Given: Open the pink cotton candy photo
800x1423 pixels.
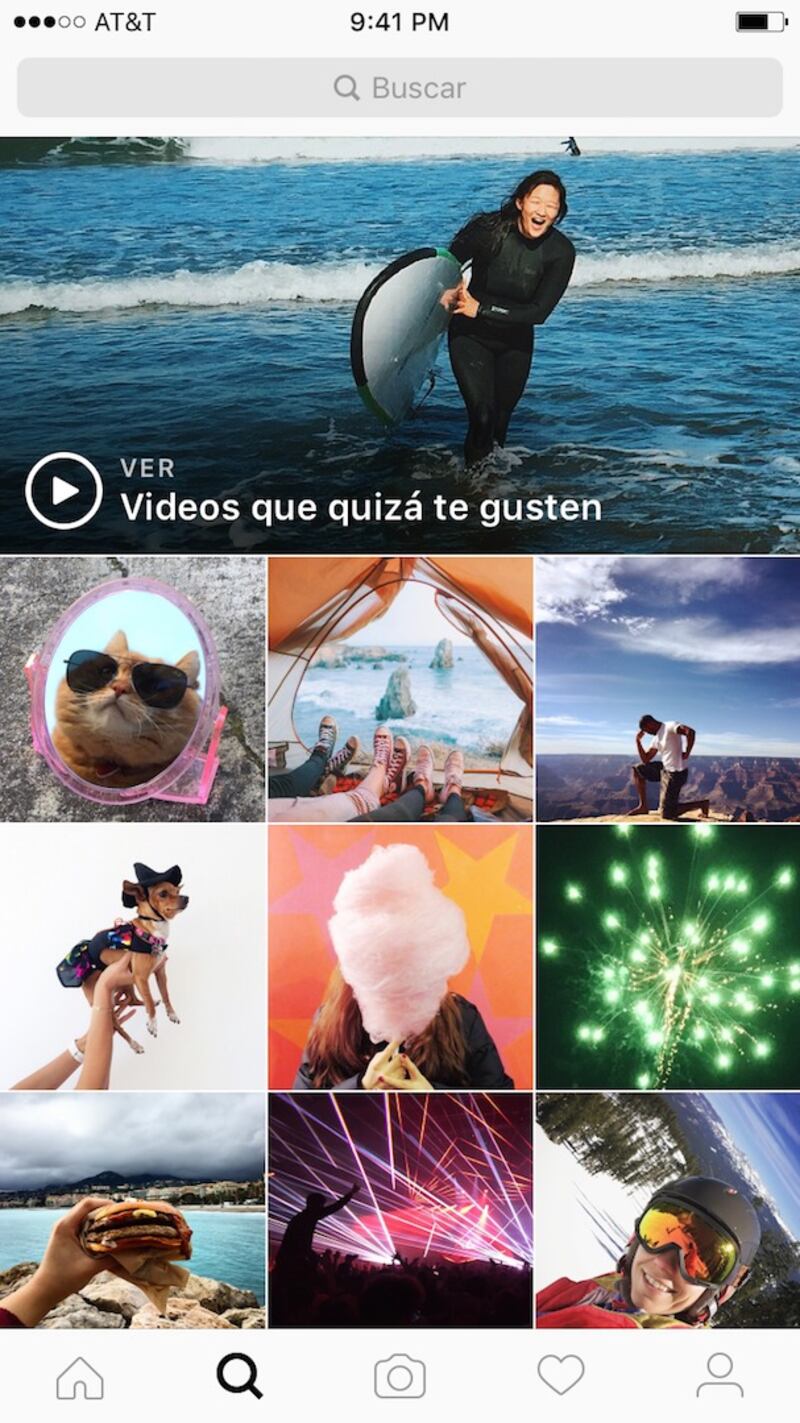Looking at the screenshot, I should (400, 956).
